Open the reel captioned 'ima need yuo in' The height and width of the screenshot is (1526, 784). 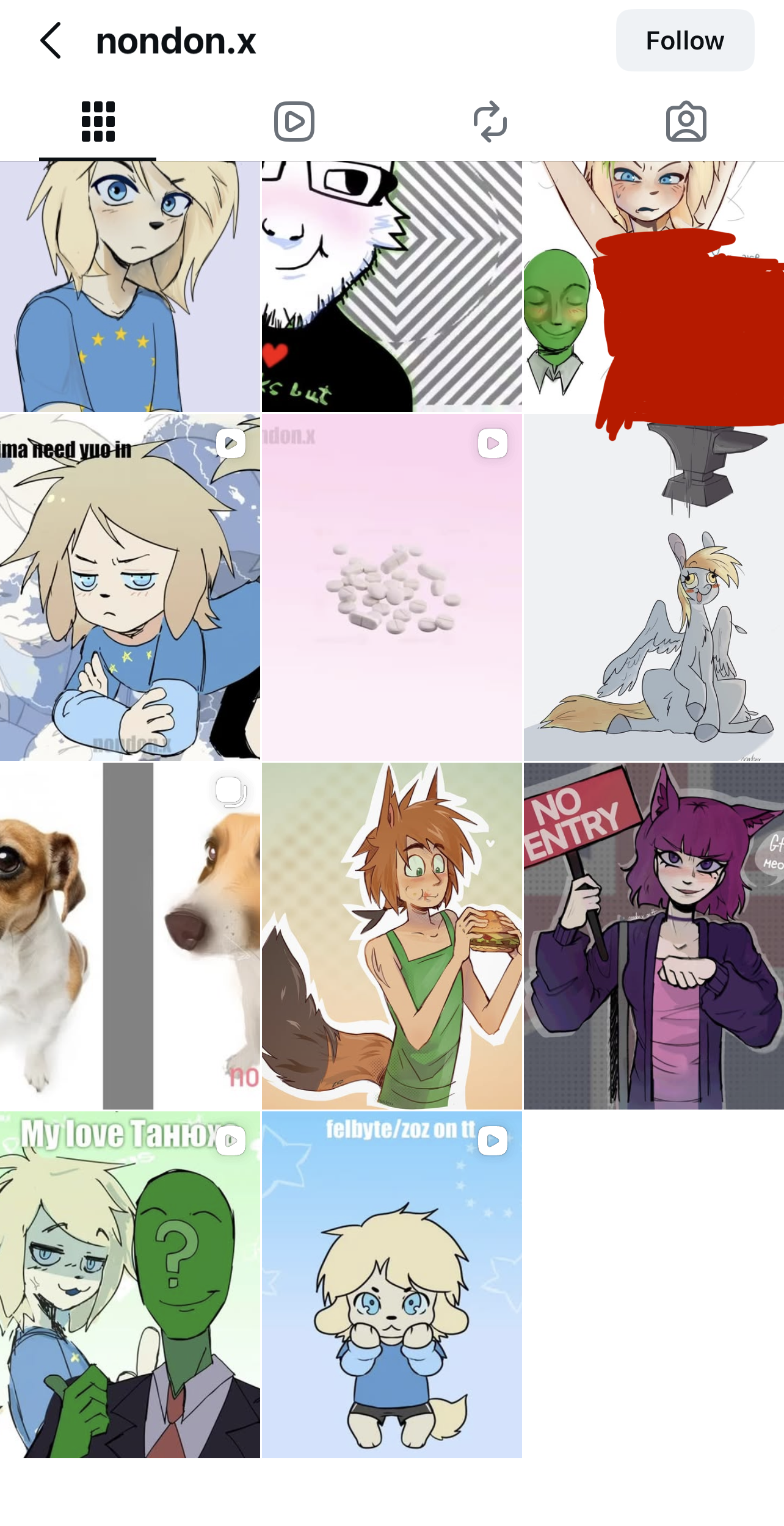[129, 587]
